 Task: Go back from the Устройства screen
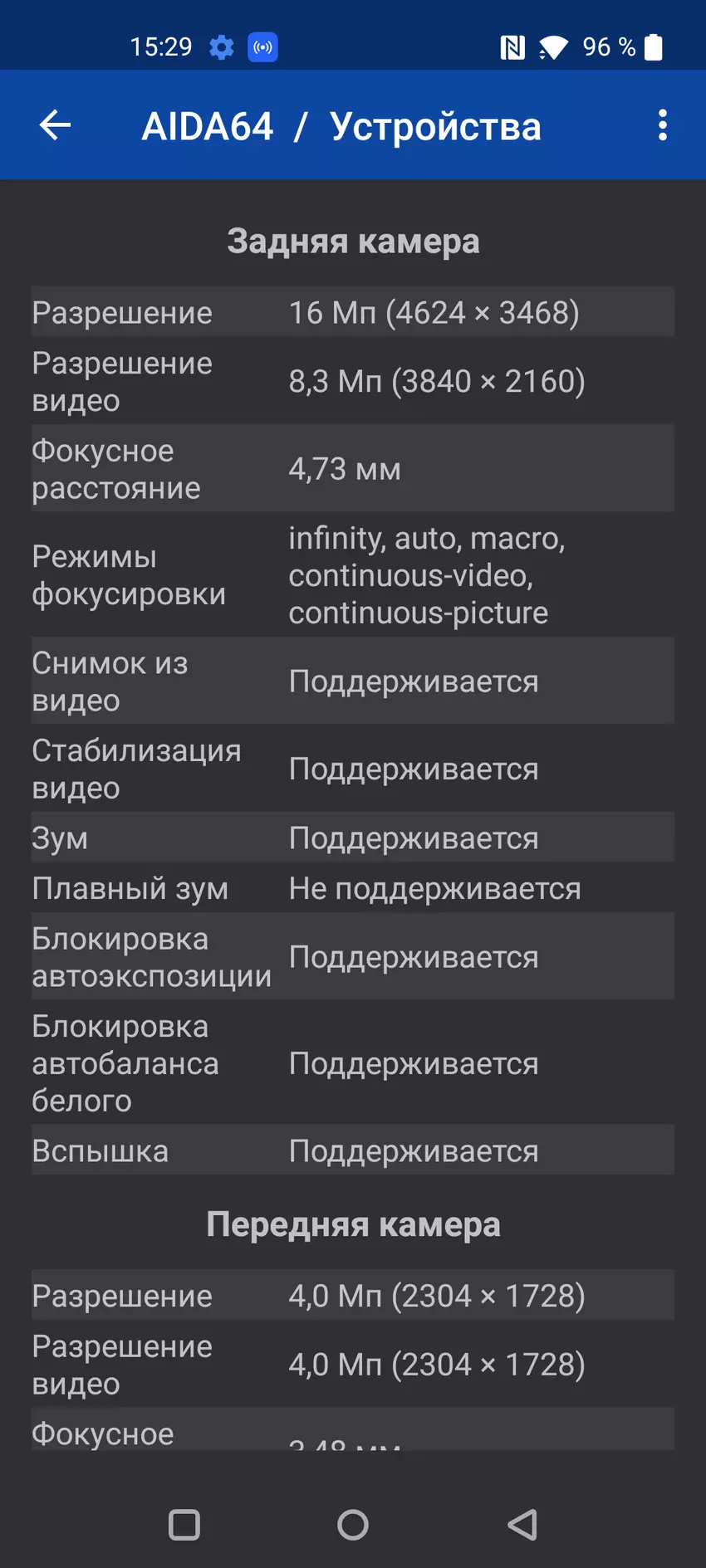[56, 125]
